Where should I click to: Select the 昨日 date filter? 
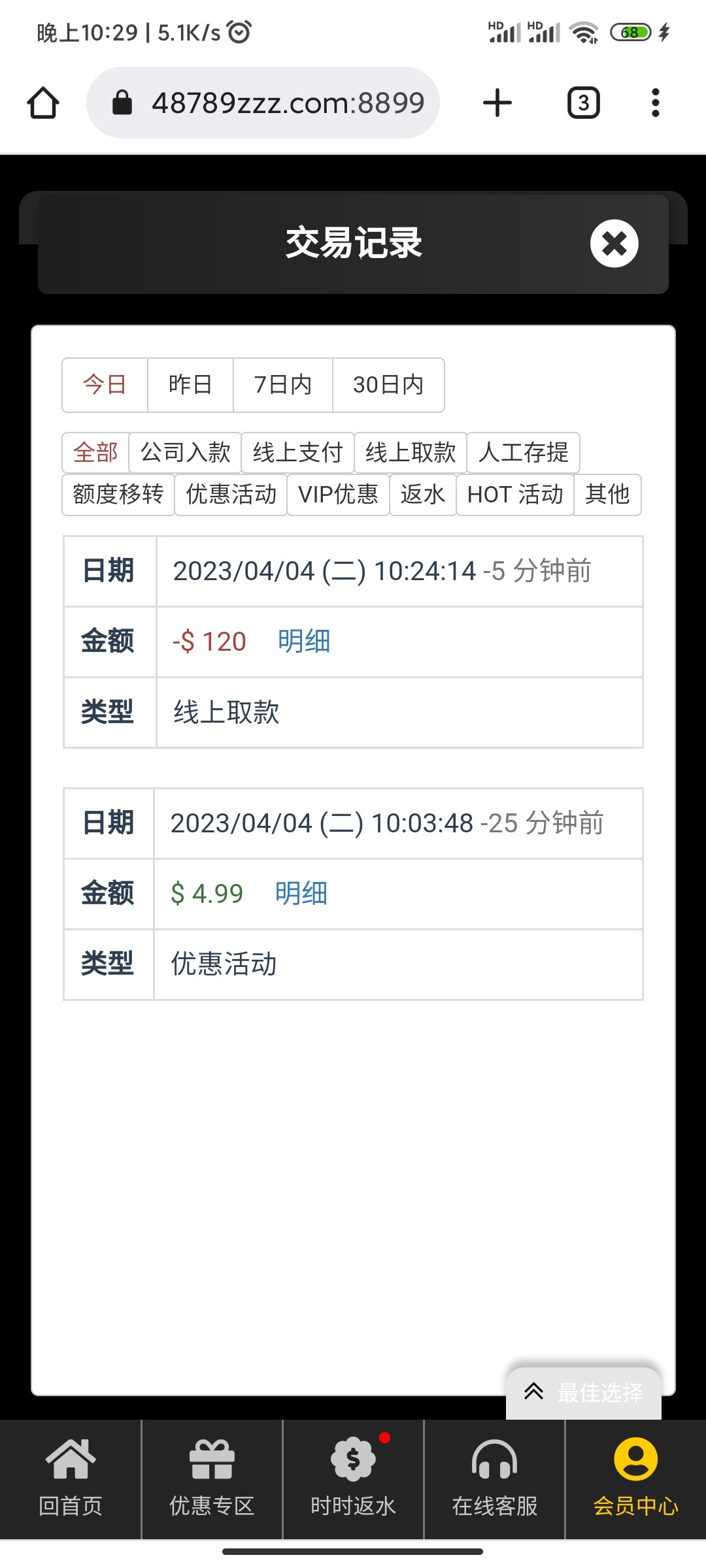coord(190,385)
